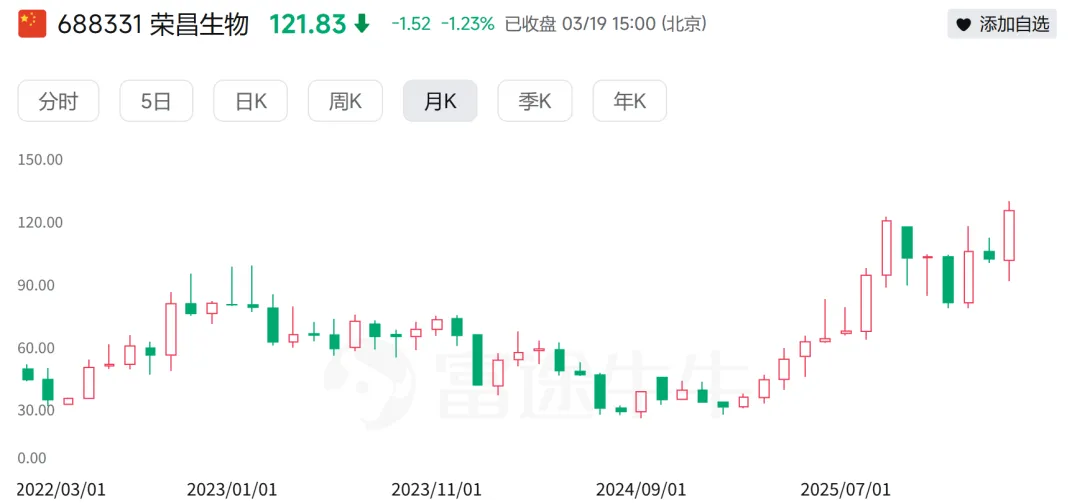Select the 月K monthly chart tab
This screenshot has width=1080, height=503.
pos(440,101)
